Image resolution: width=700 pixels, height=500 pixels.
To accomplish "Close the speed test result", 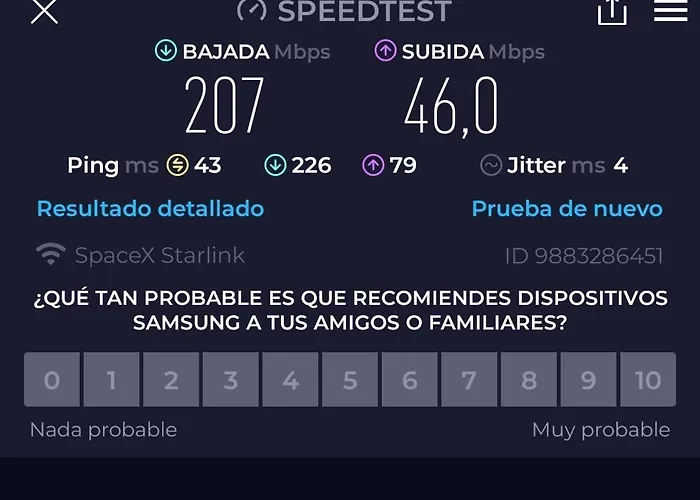I will click(x=44, y=11).
